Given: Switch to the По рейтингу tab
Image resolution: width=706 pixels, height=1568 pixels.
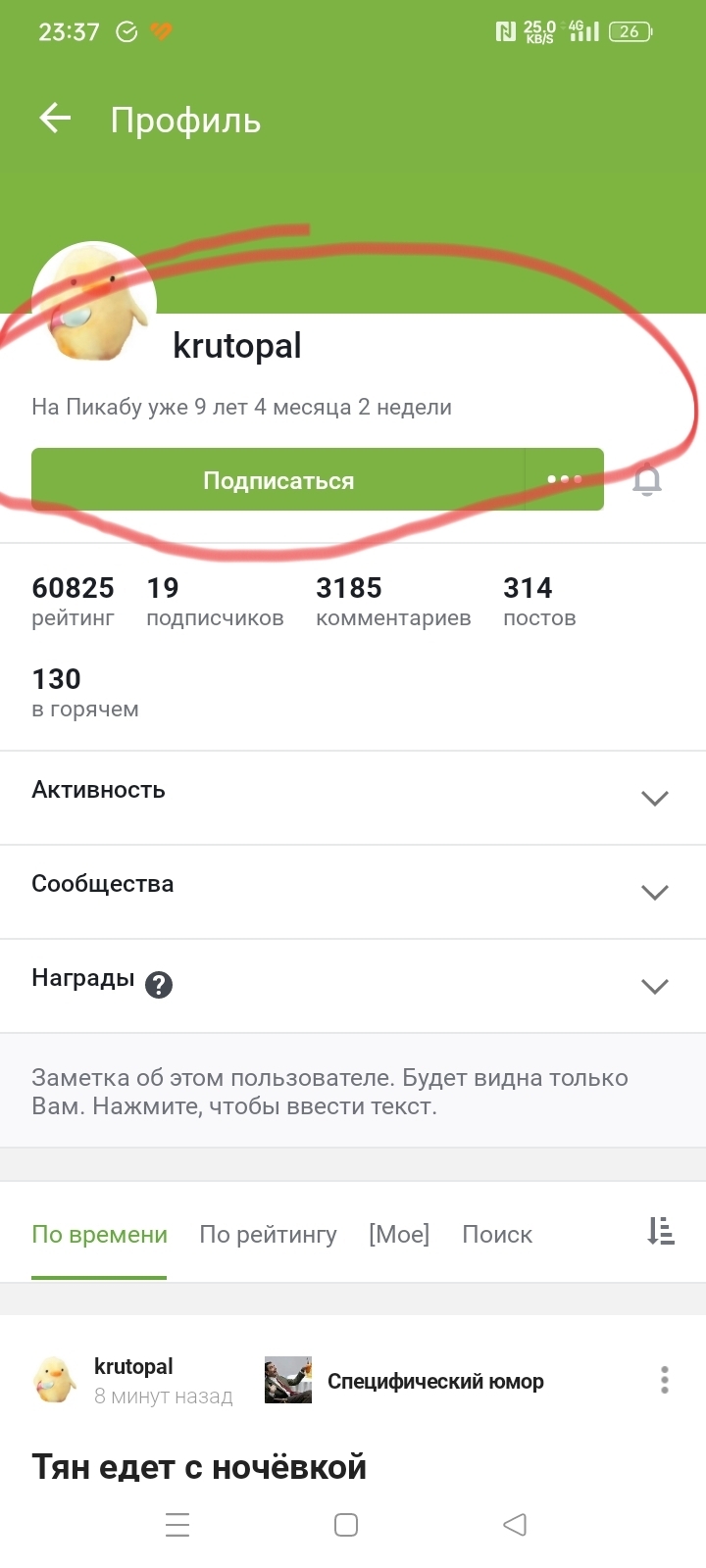Looking at the screenshot, I should 268,1235.
